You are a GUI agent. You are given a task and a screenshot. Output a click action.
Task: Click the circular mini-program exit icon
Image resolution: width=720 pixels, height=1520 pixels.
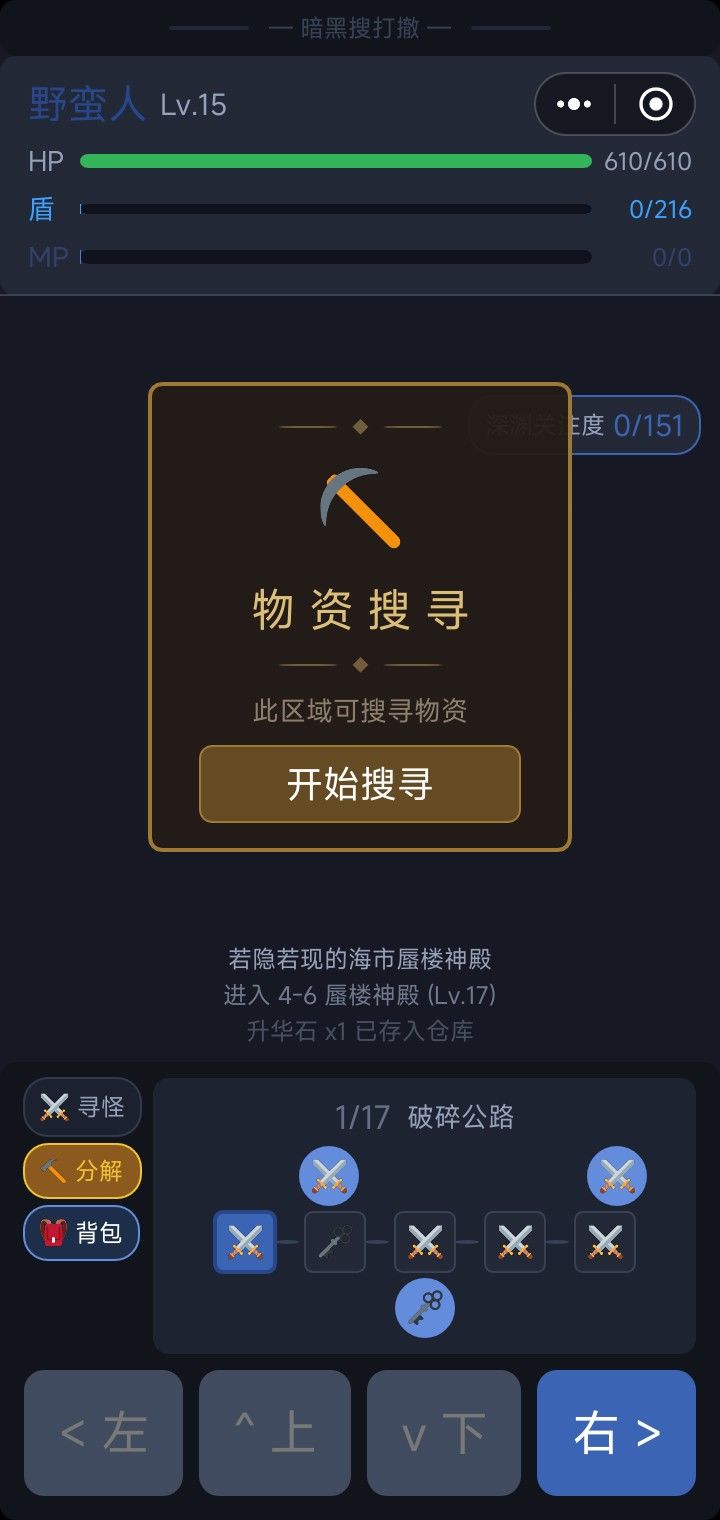coord(655,103)
